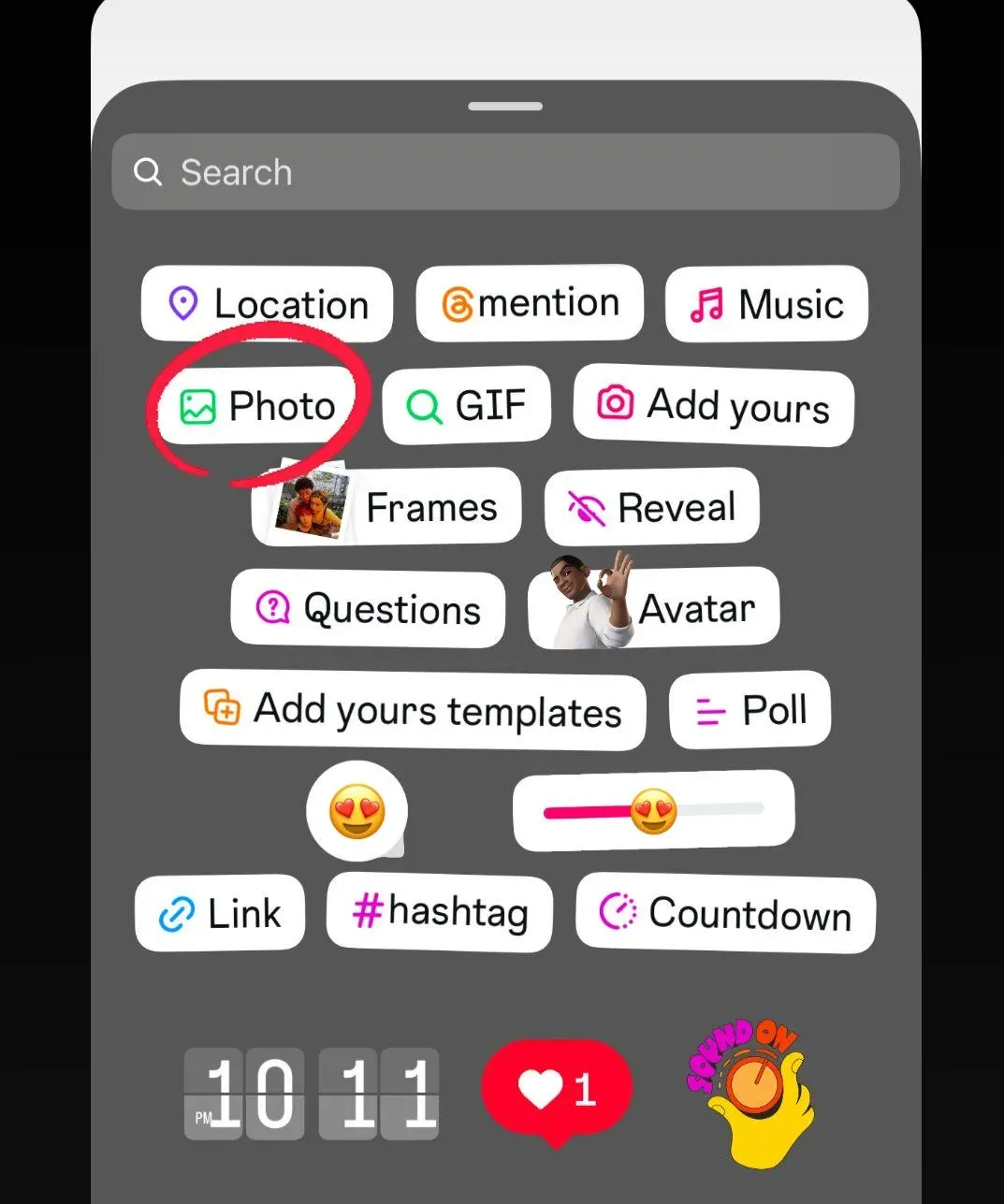The height and width of the screenshot is (1204, 1004).
Task: Choose the Avatar sticker
Action: [x=653, y=608]
